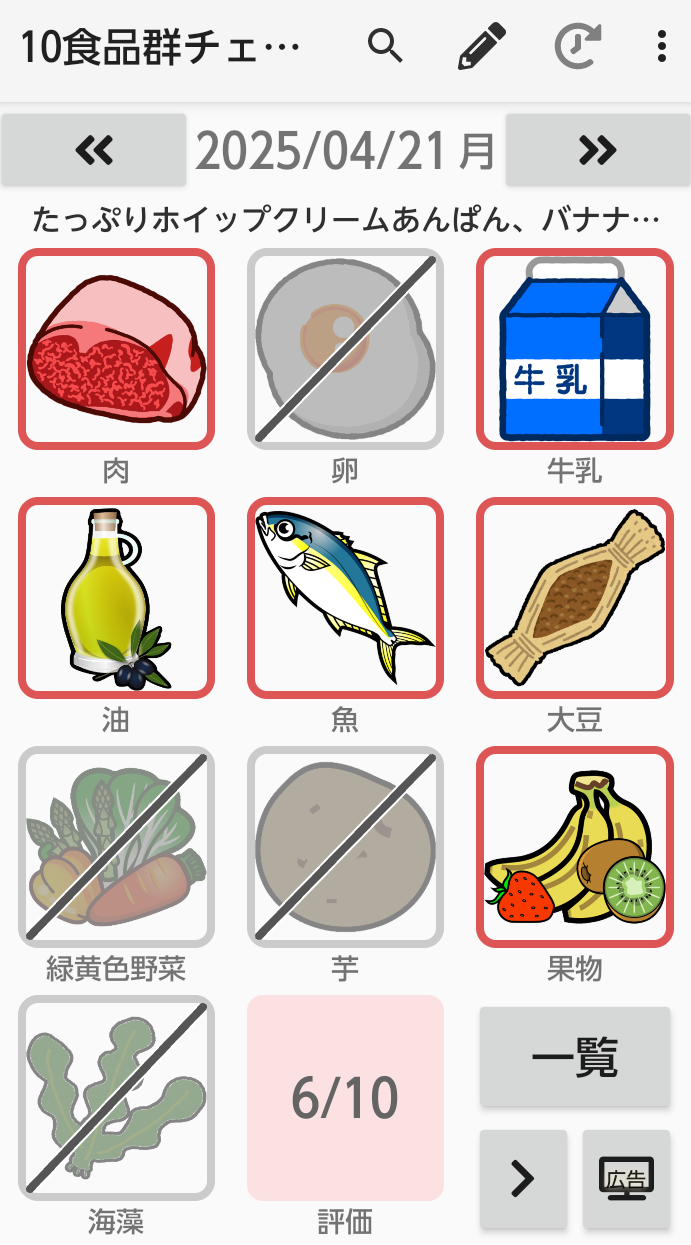Check the 卵 (egg) food group
This screenshot has width=691, height=1245.
tap(345, 348)
